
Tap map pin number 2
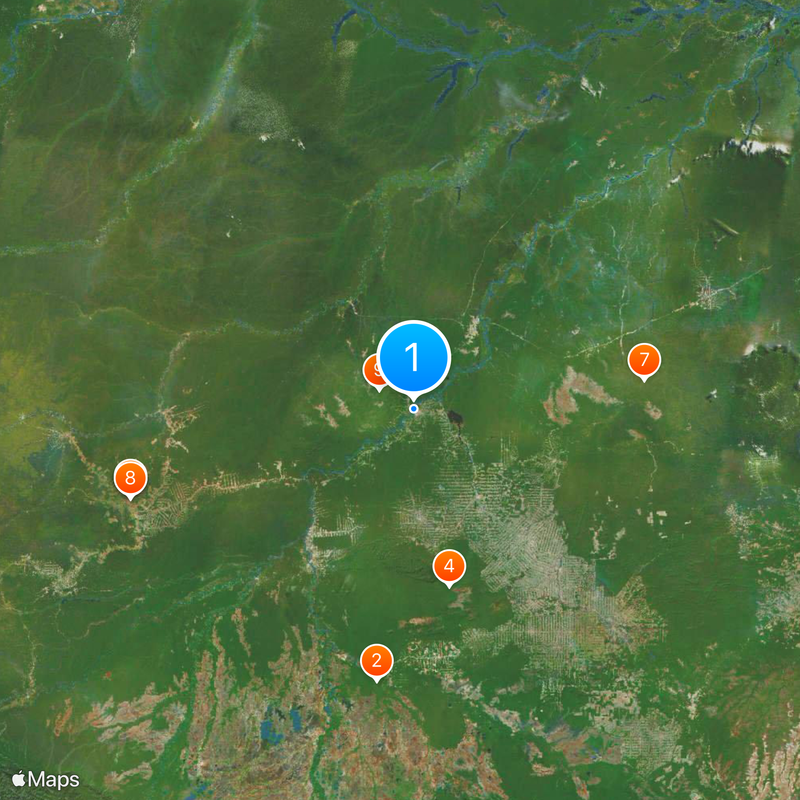(376, 660)
